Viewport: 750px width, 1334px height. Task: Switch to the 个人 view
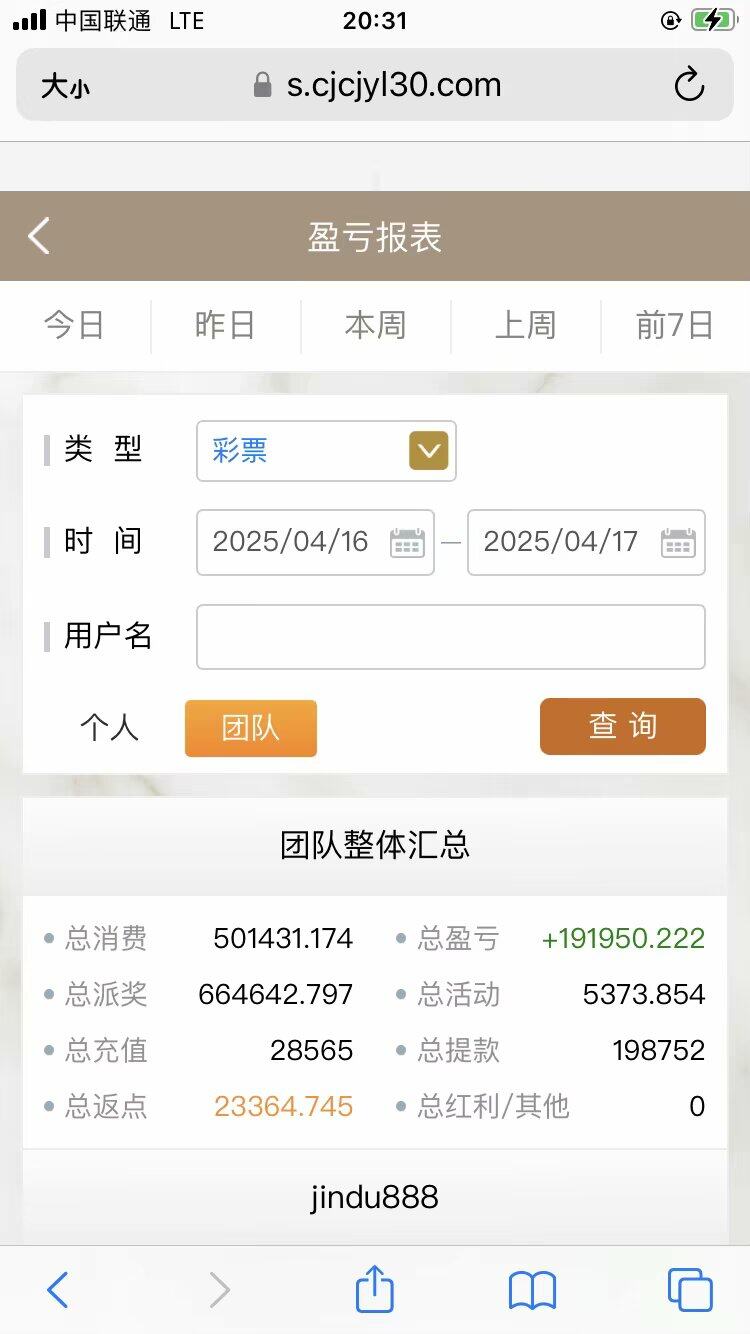click(109, 728)
